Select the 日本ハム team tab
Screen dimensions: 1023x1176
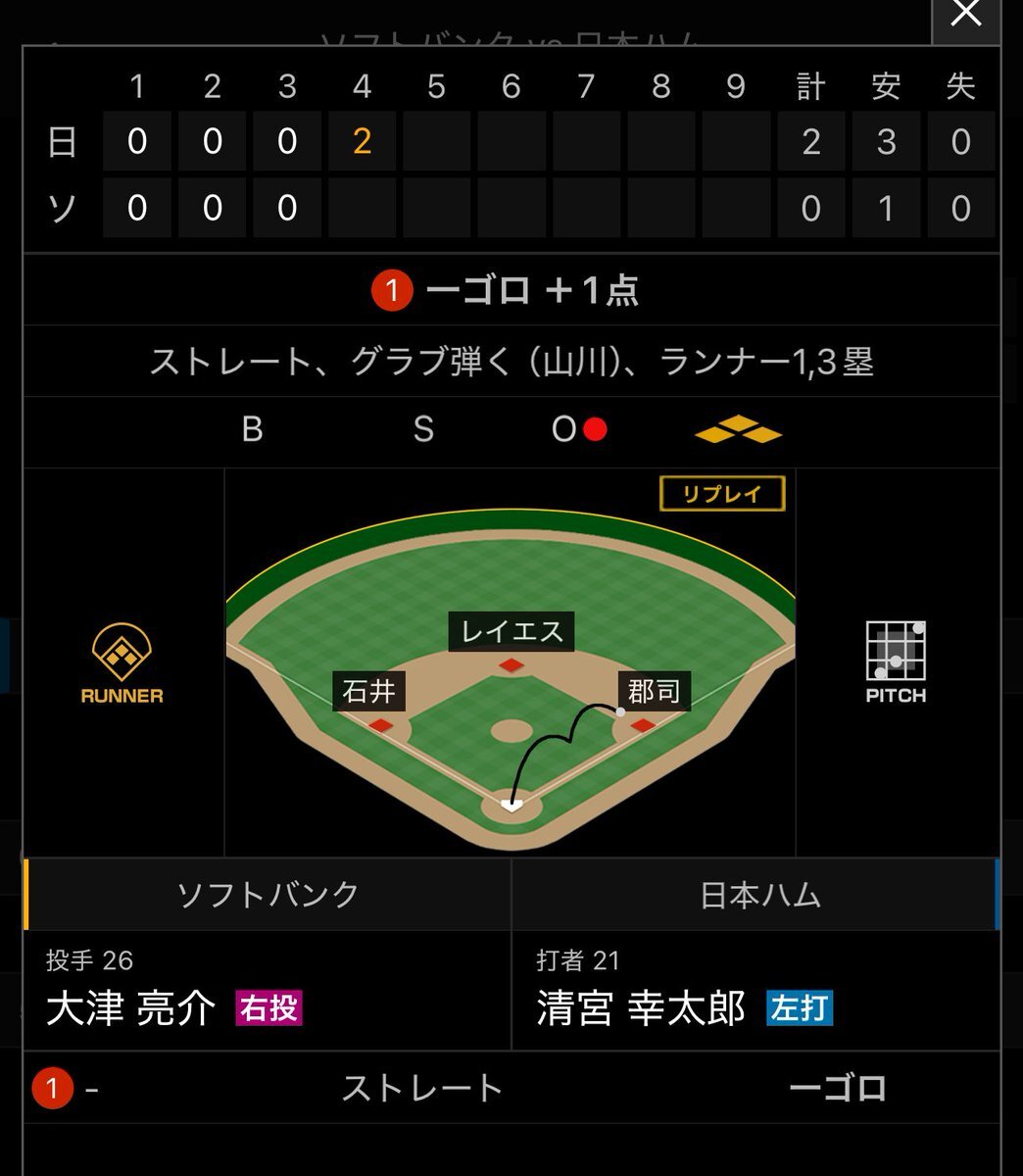(x=757, y=895)
